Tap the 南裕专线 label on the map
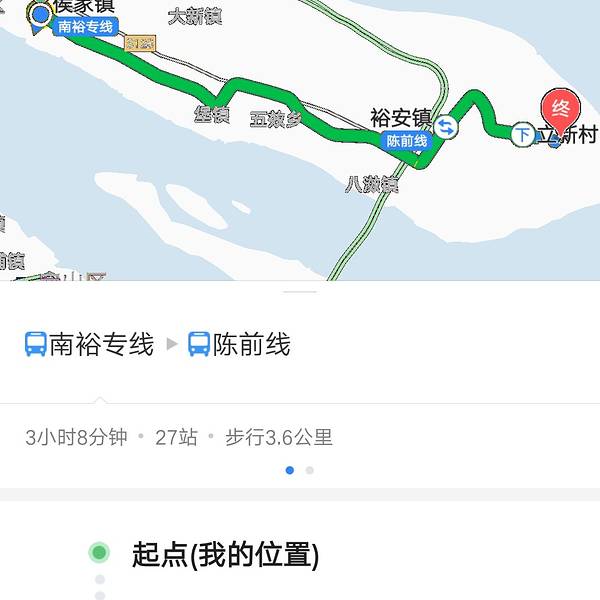Screen dimensions: 600x600 point(86,27)
